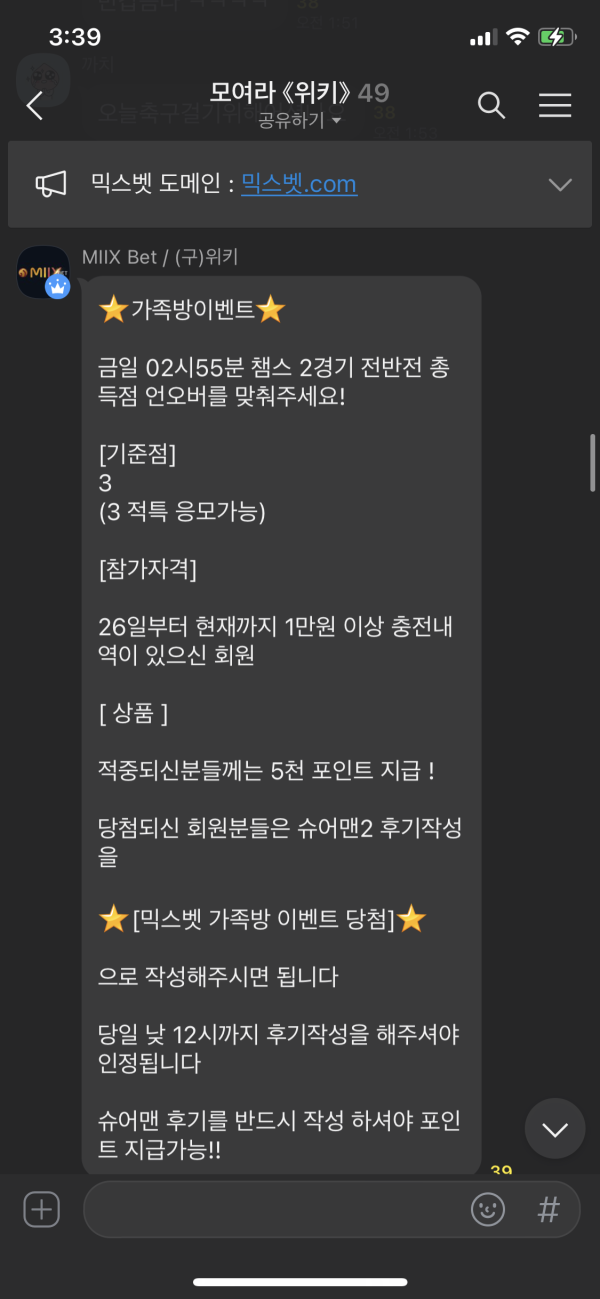Open the plus attachment menu
Image resolution: width=600 pixels, height=1299 pixels.
click(x=41, y=1210)
